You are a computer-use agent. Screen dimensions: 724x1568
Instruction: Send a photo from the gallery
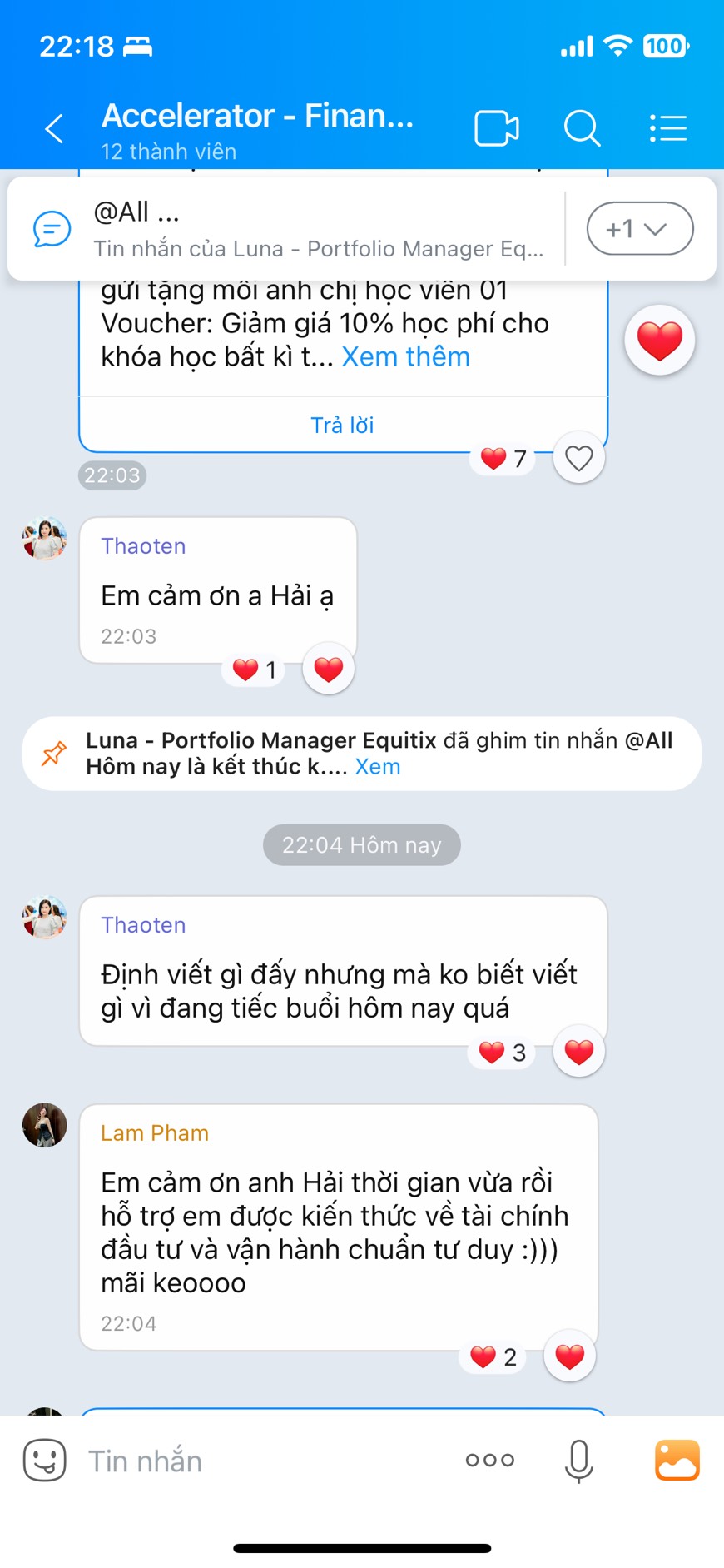click(x=677, y=1460)
